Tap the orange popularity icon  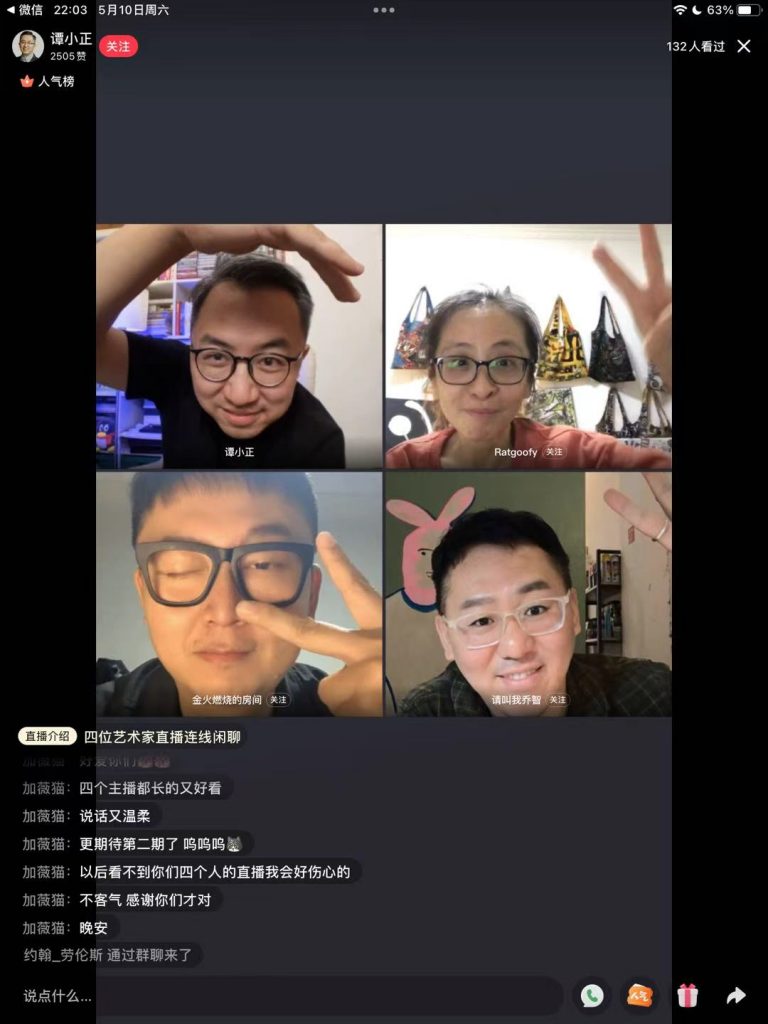pyautogui.click(x=640, y=995)
